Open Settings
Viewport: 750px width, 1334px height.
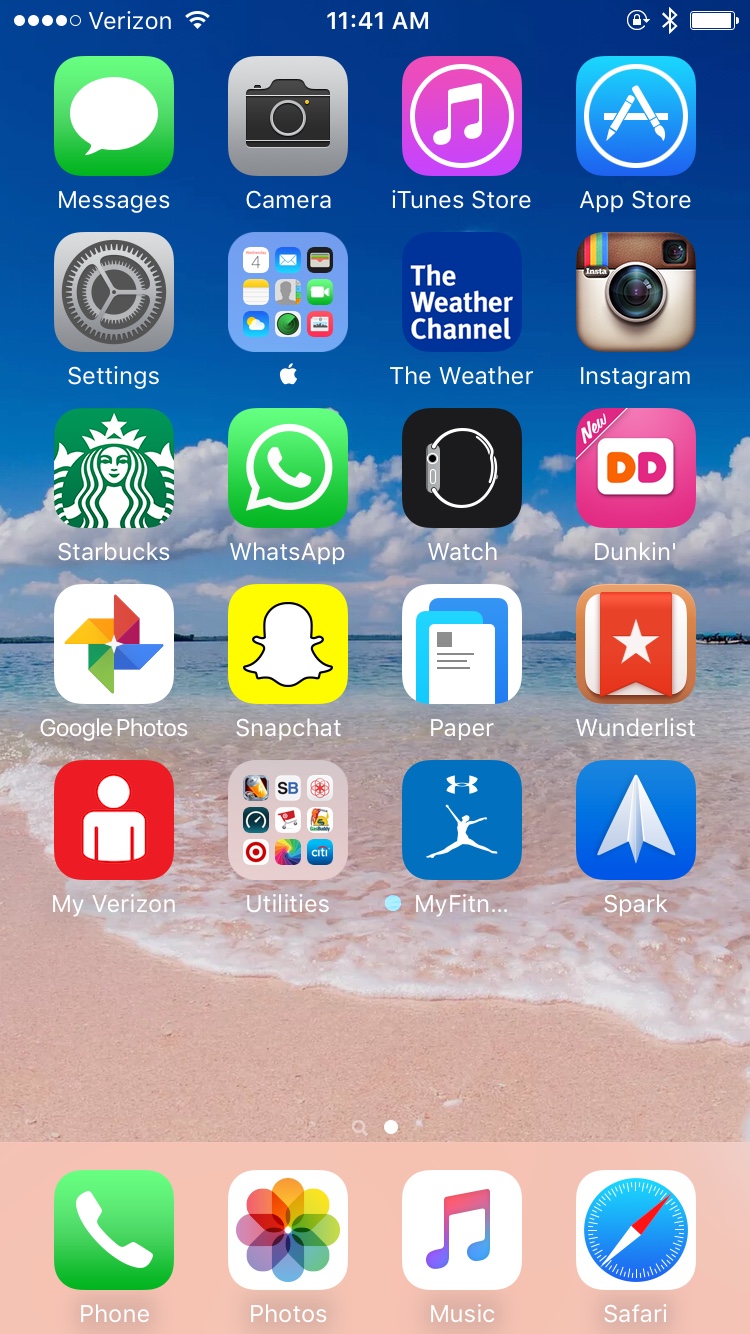[114, 292]
